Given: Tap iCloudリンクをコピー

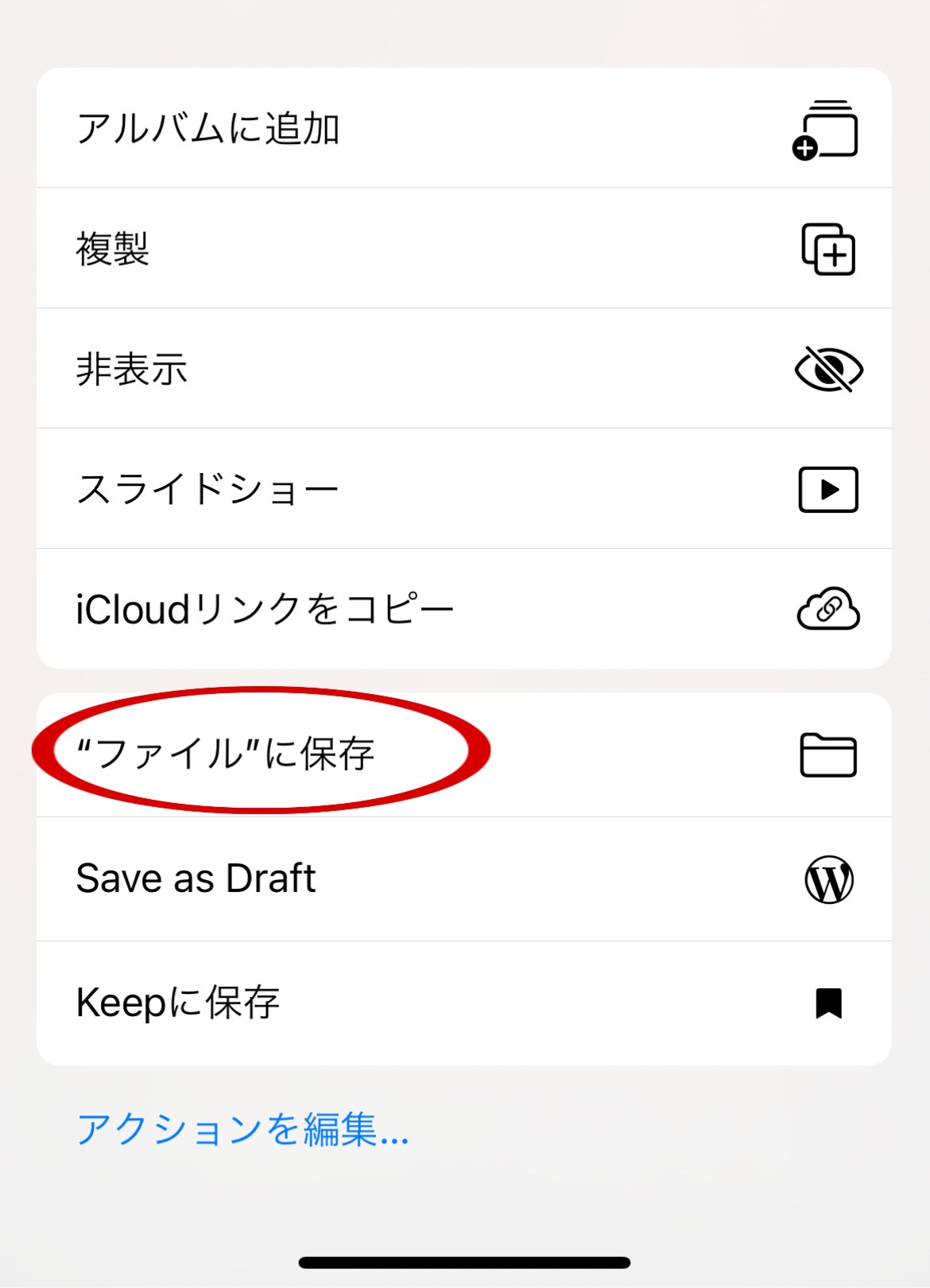Looking at the screenshot, I should point(463,609).
